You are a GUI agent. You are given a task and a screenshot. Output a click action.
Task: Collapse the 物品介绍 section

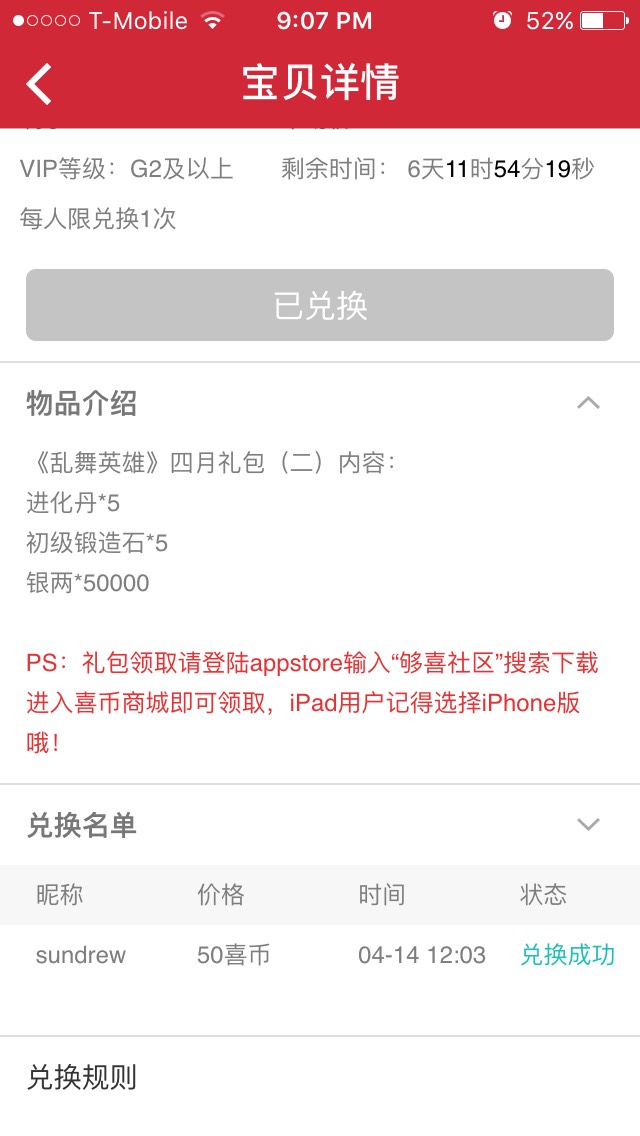tap(588, 404)
